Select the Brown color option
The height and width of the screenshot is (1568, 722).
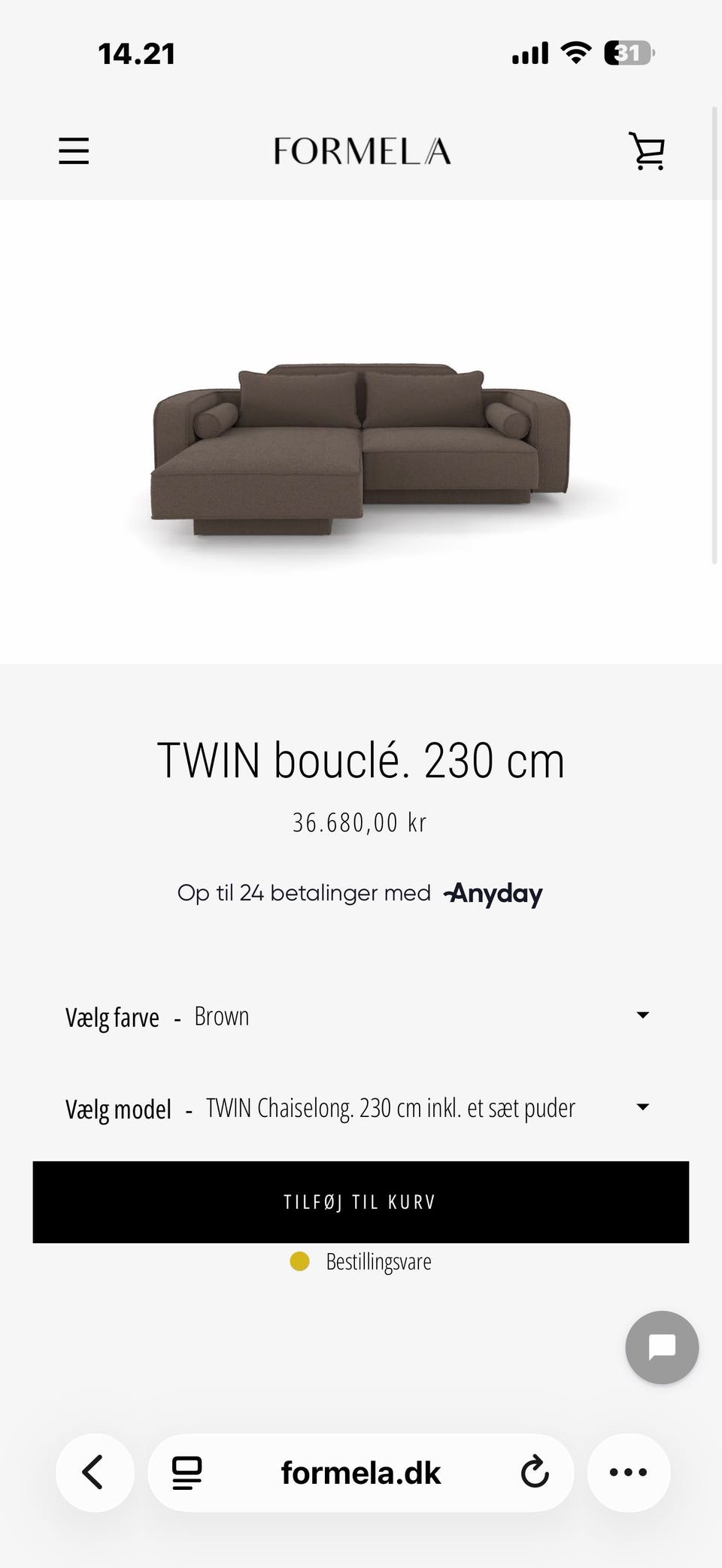coord(221,1016)
